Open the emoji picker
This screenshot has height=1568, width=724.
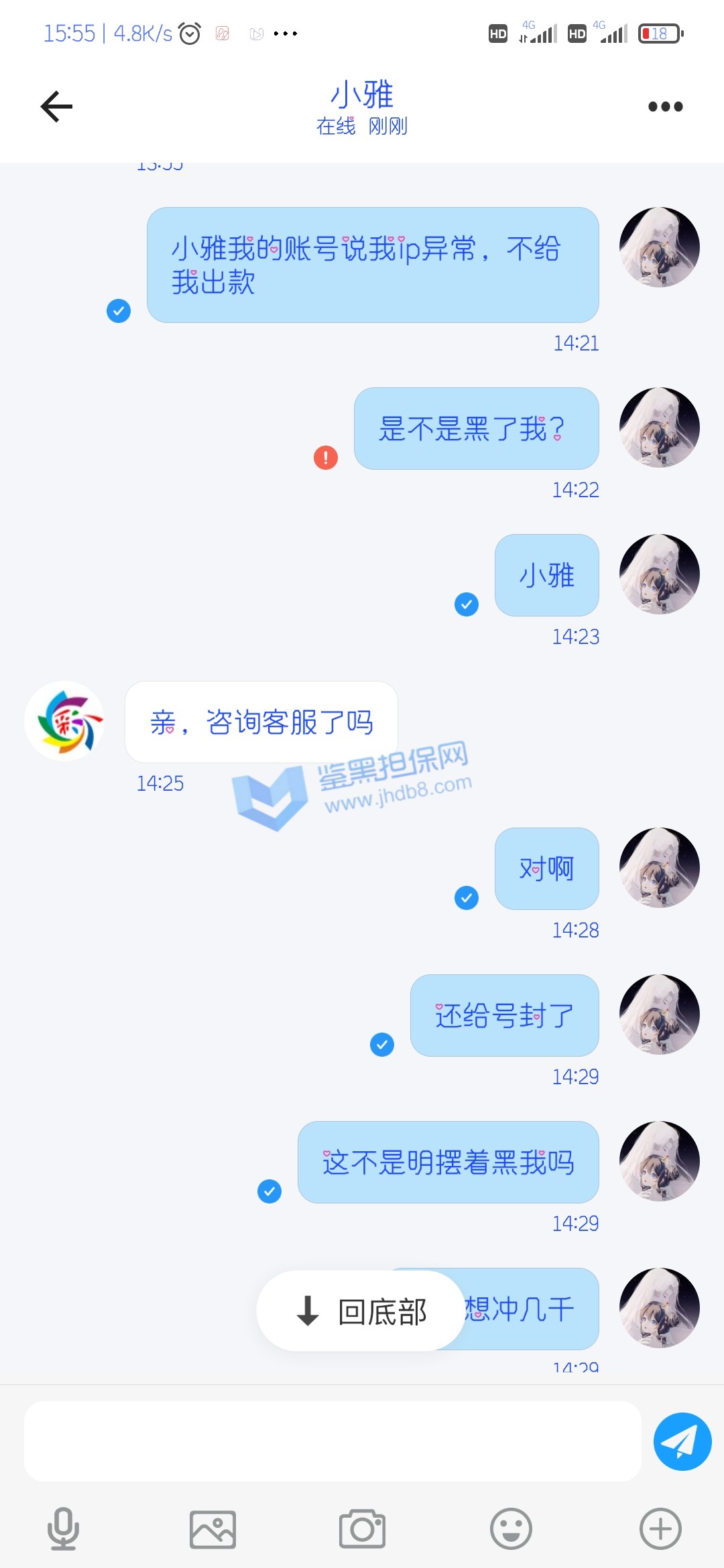click(x=511, y=1529)
